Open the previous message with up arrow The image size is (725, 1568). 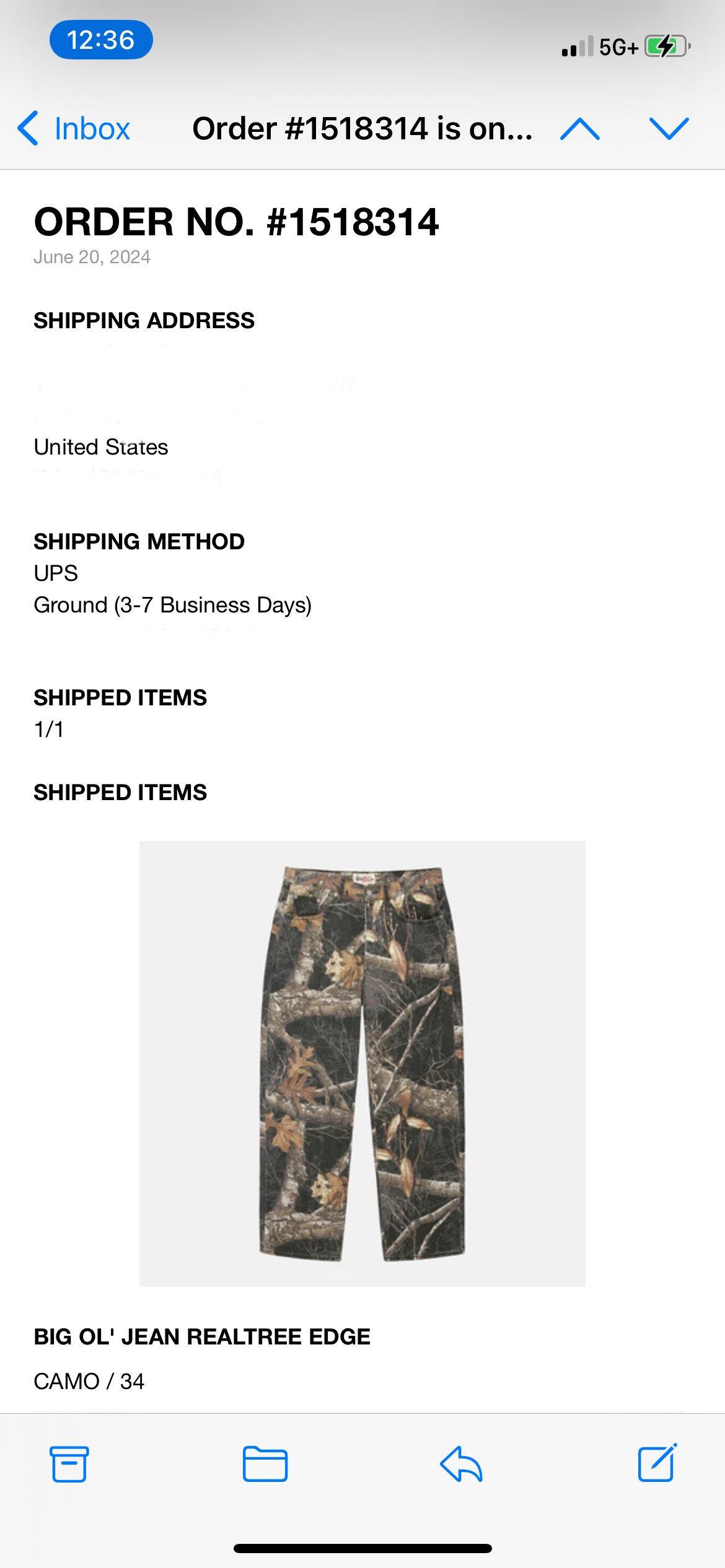click(x=579, y=129)
